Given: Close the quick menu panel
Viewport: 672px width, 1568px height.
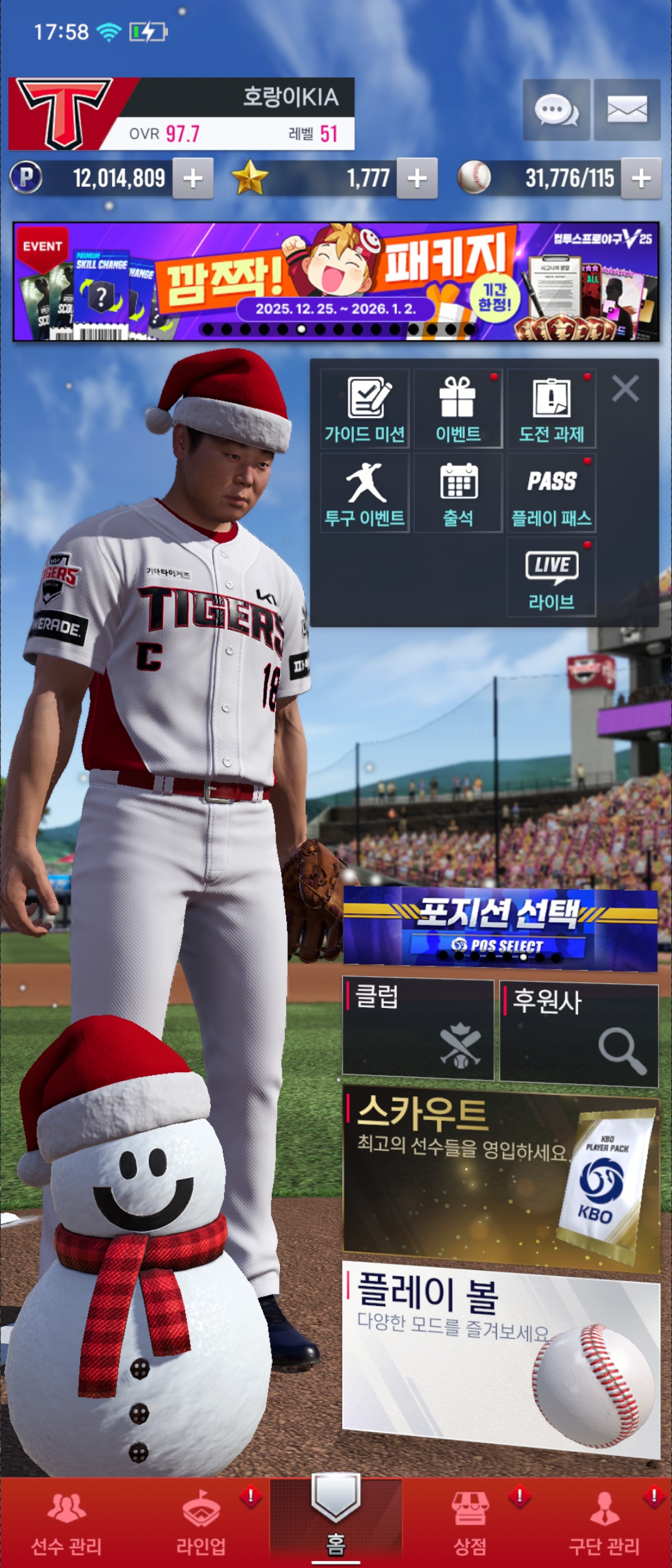Looking at the screenshot, I should point(625,389).
